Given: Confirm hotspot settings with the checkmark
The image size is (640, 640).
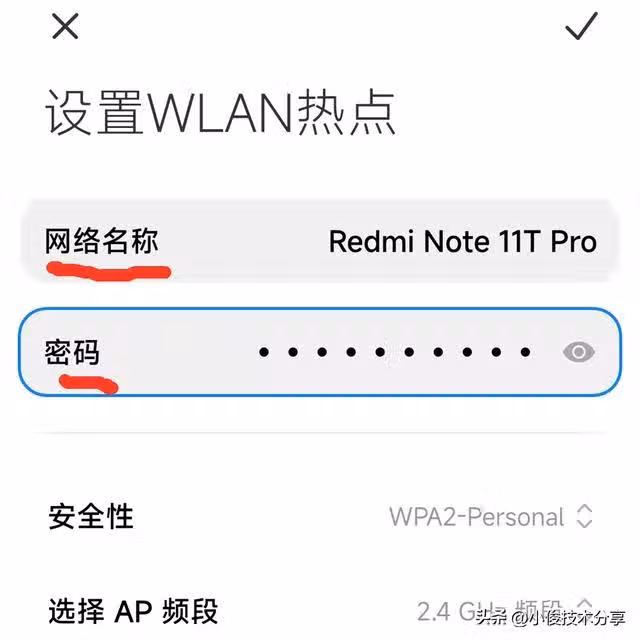Looking at the screenshot, I should point(581,27).
